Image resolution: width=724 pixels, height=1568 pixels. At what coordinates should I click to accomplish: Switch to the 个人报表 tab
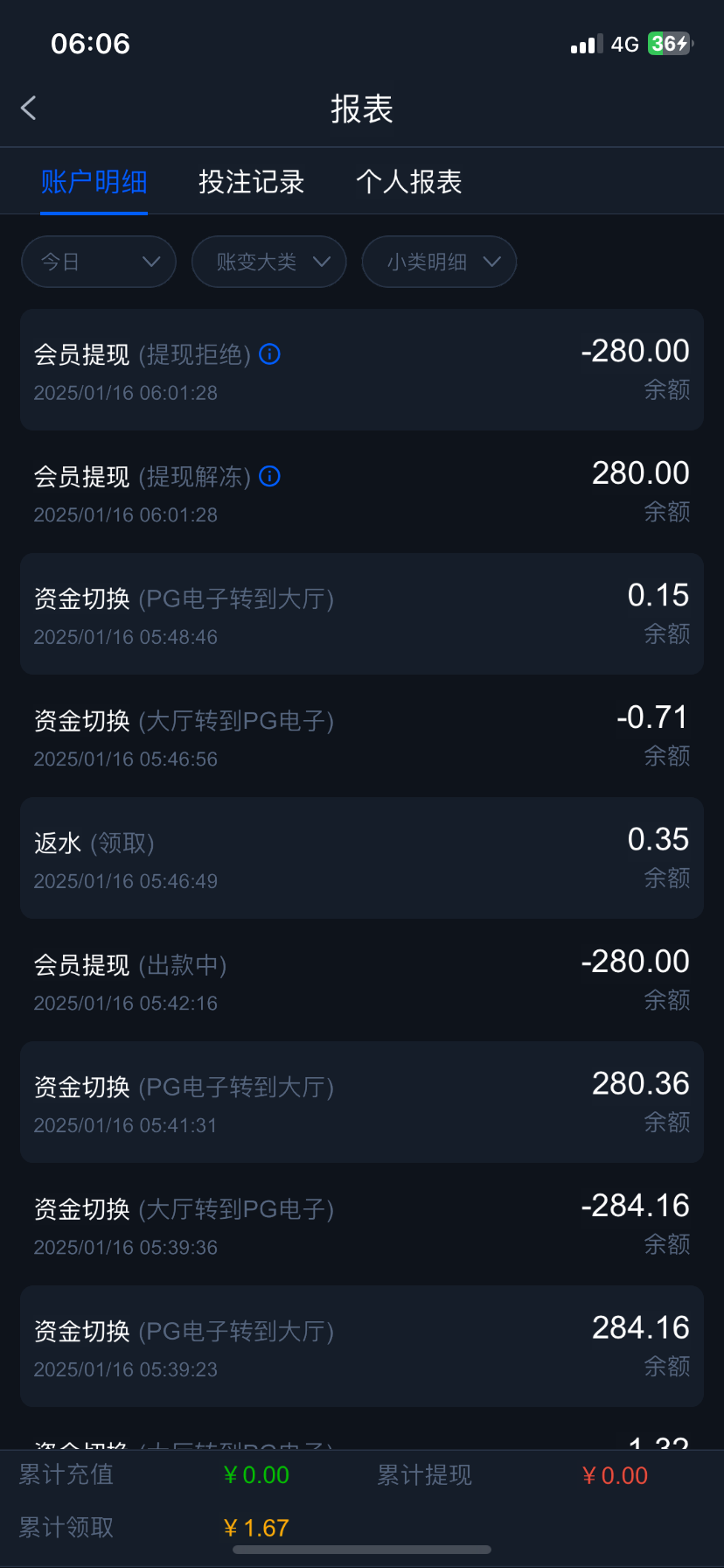pyautogui.click(x=408, y=181)
